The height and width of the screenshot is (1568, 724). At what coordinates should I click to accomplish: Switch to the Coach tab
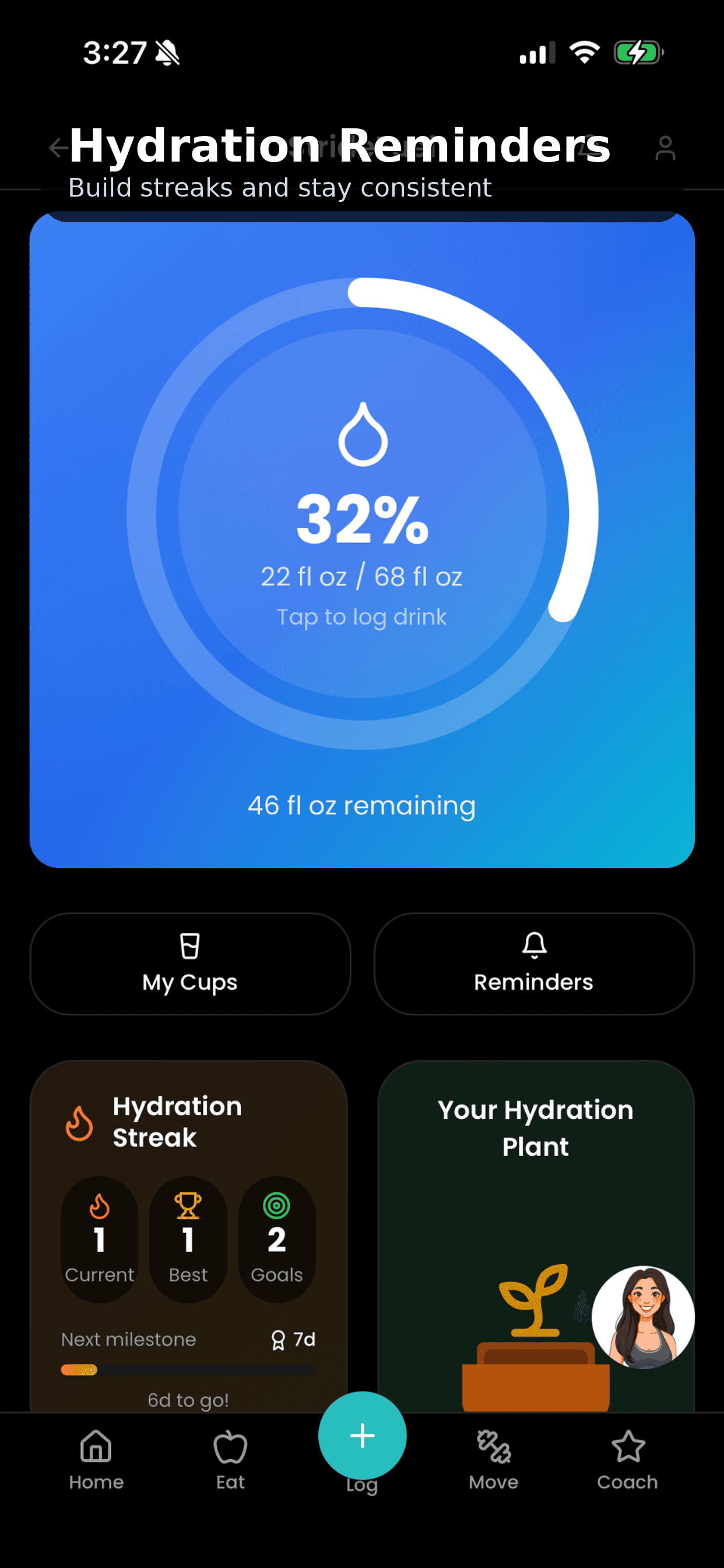coord(627,1459)
